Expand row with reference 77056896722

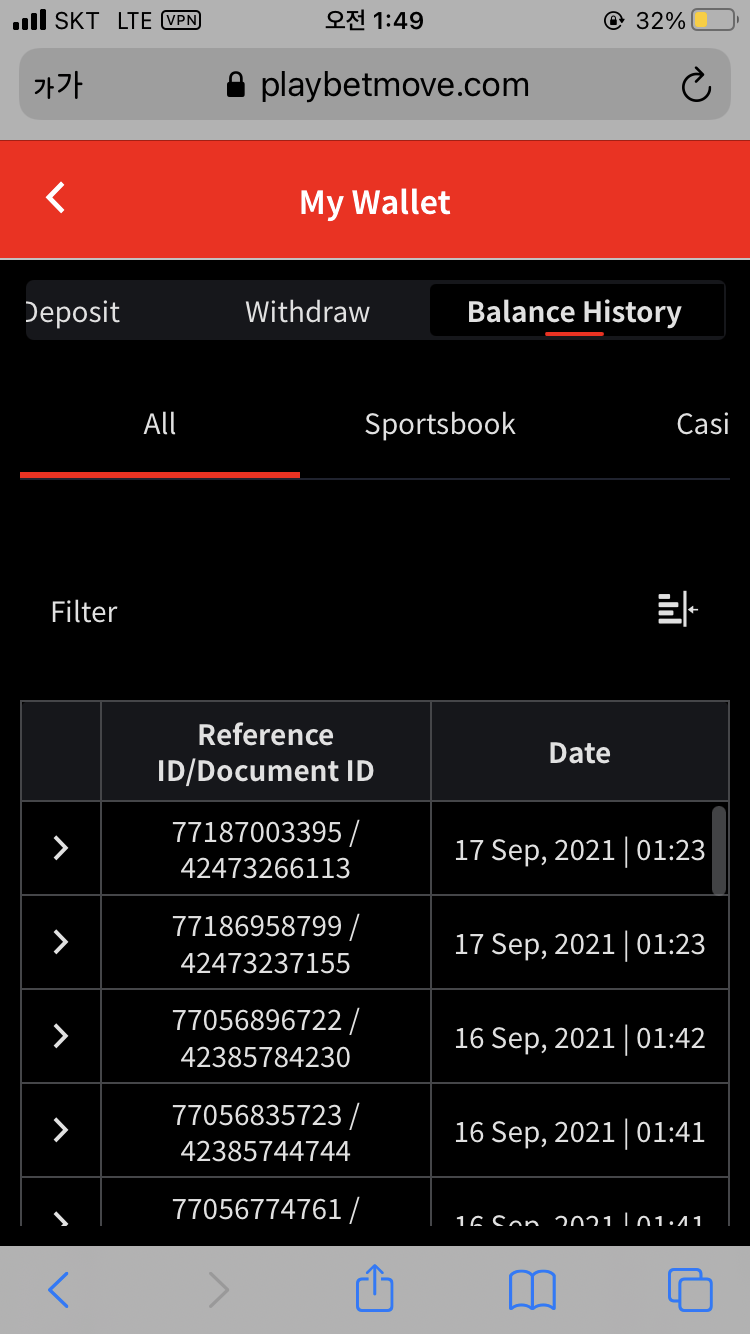click(61, 1036)
